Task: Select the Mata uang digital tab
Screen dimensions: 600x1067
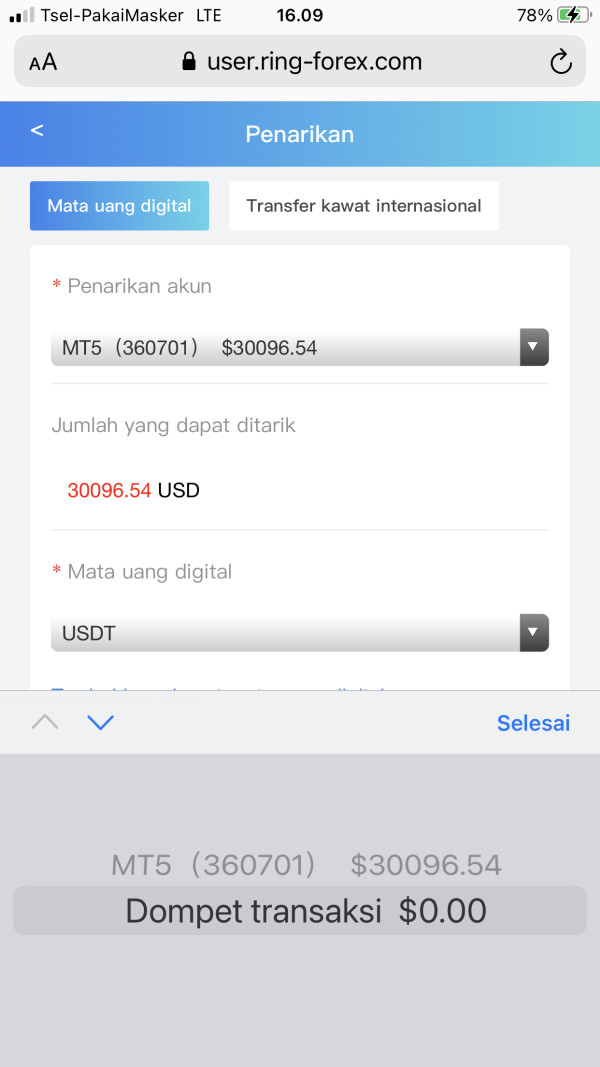Action: 119,206
